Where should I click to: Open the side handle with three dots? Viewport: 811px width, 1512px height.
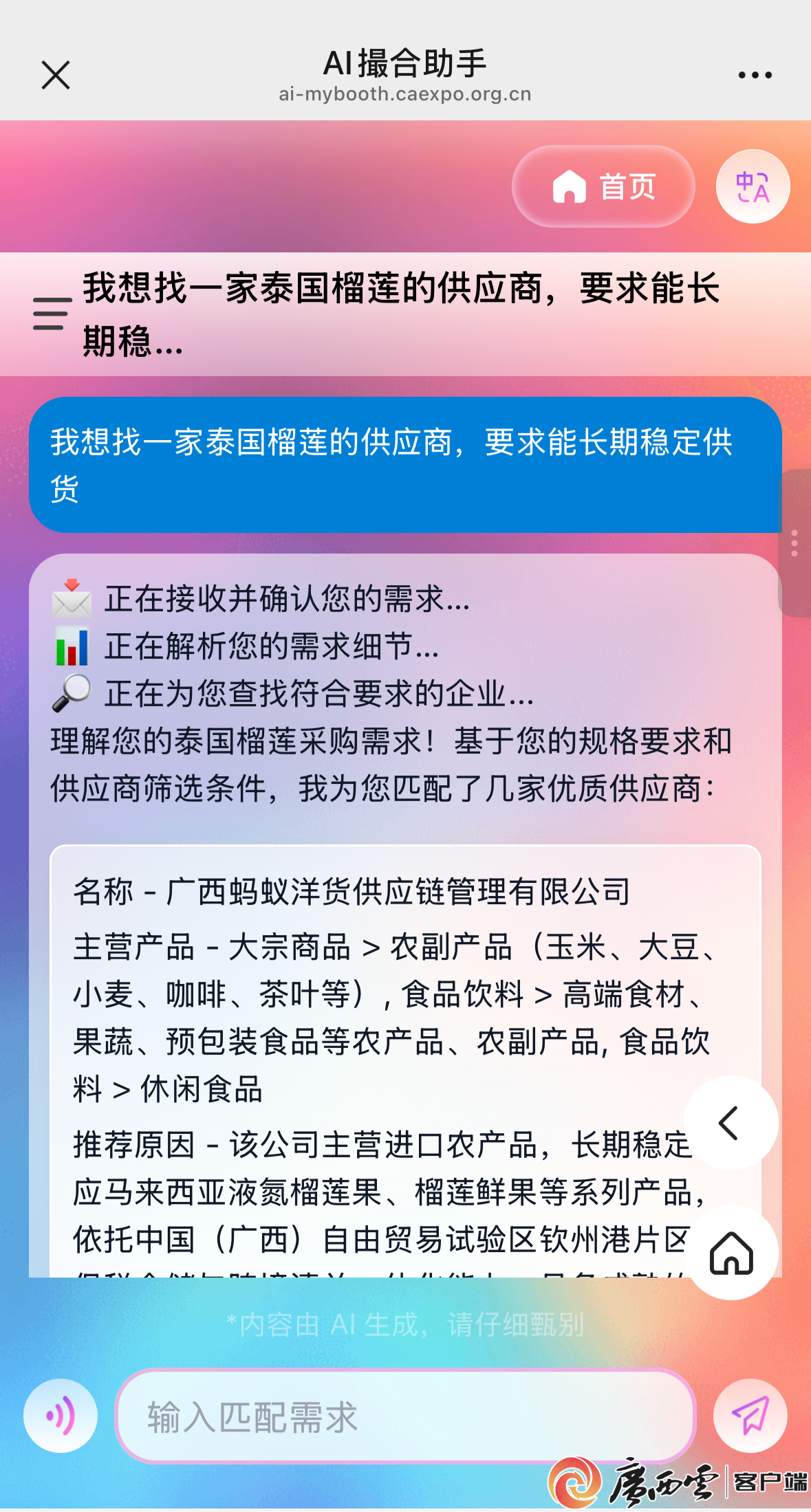coord(794,543)
